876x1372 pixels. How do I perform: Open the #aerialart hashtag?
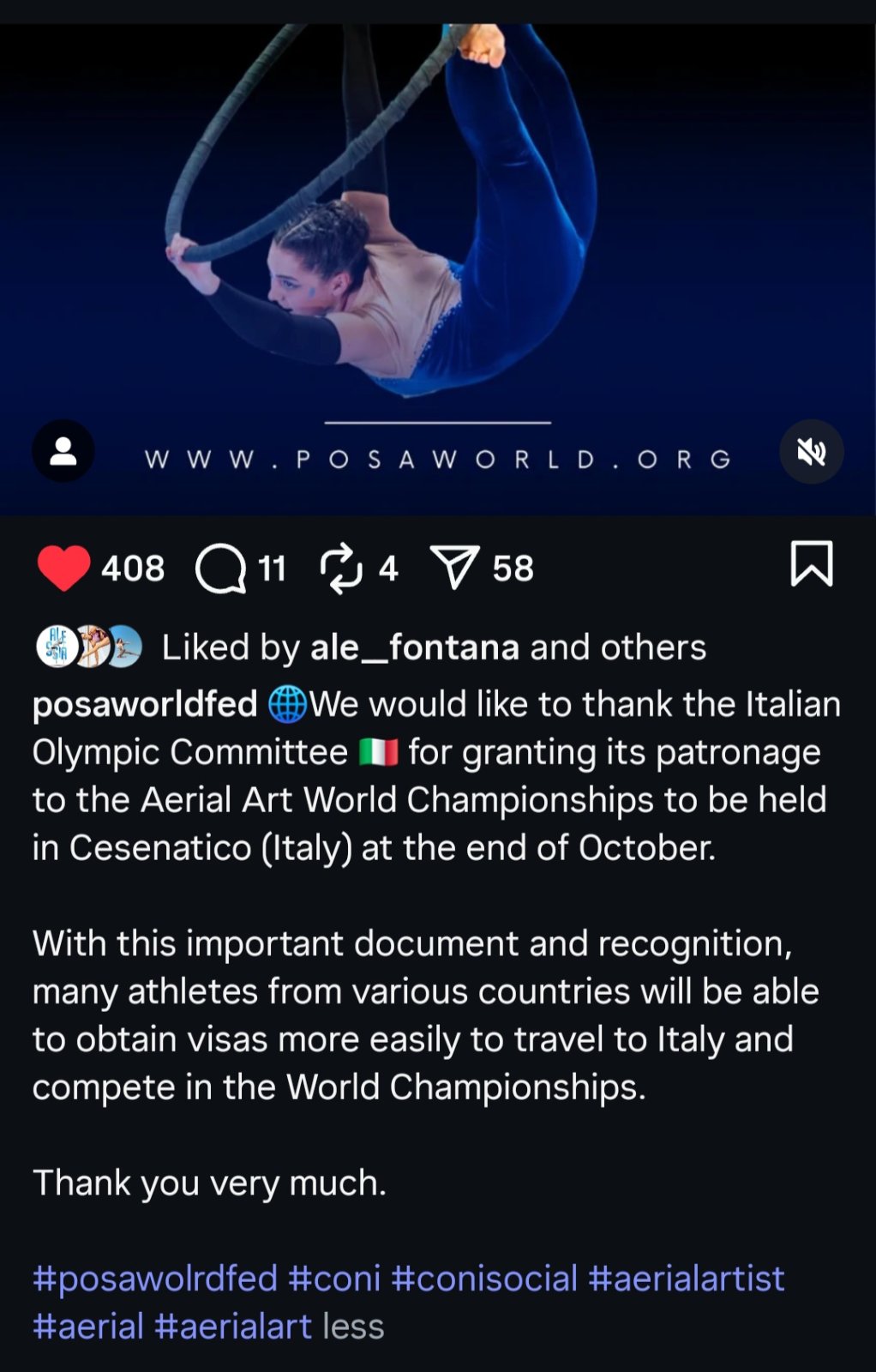point(233,1327)
